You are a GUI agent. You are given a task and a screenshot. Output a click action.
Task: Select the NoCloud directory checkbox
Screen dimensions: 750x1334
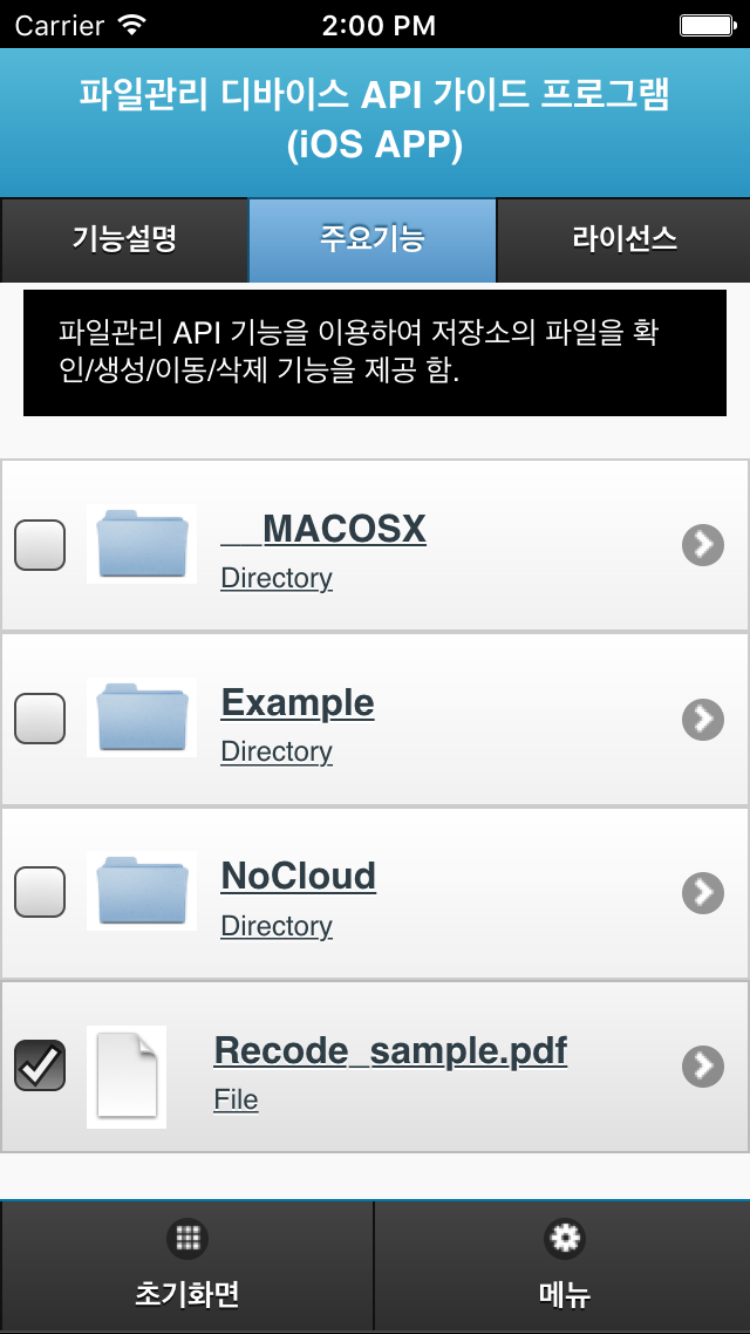(40, 892)
